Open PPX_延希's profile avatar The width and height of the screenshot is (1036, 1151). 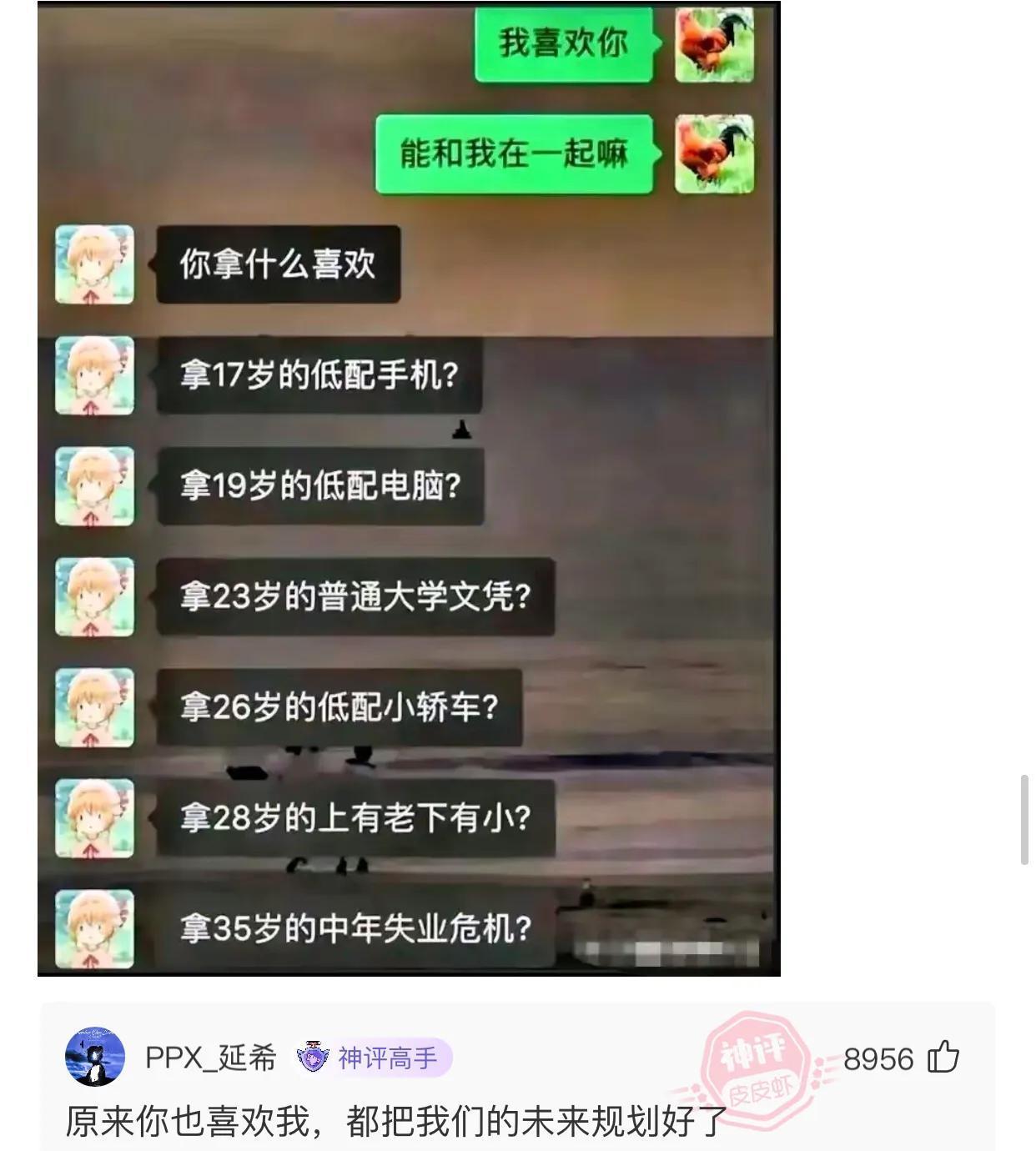coord(95,1057)
